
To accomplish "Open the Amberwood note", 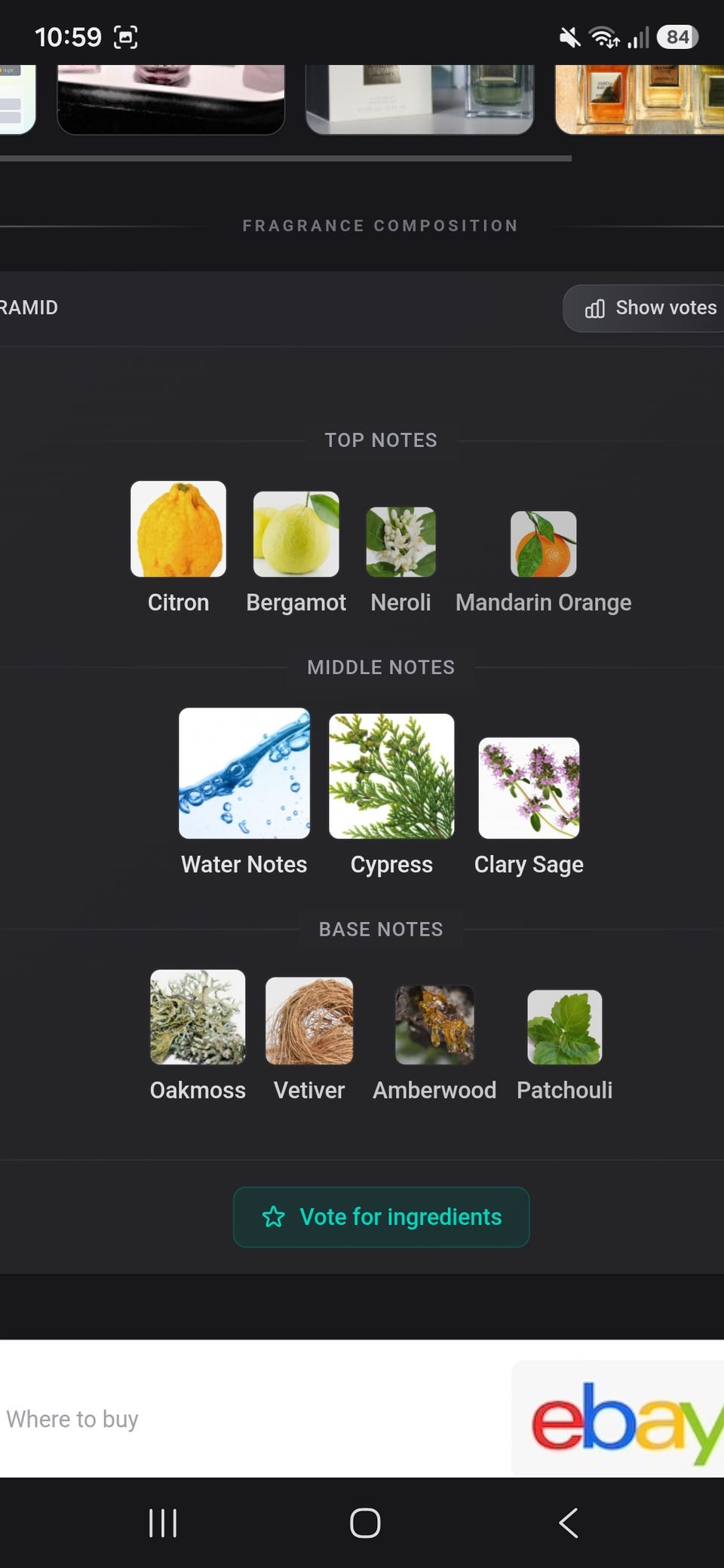I will (x=434, y=1044).
